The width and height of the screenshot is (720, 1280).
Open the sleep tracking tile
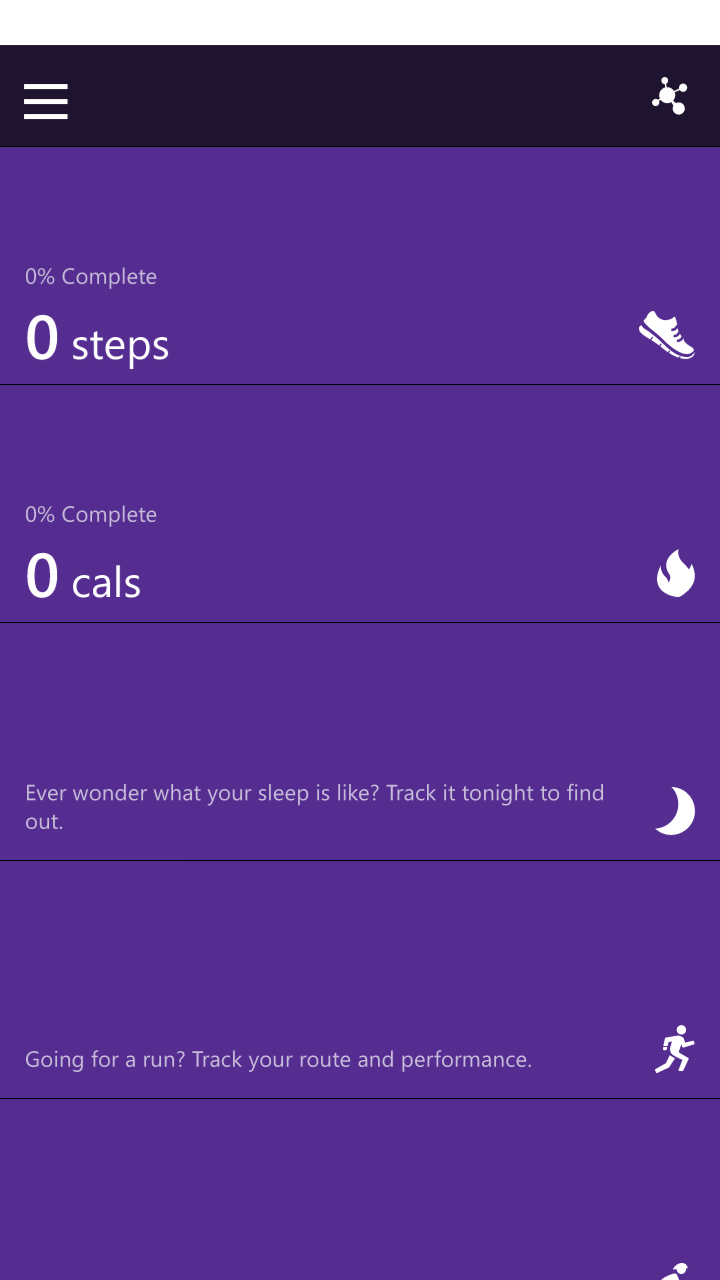click(360, 742)
